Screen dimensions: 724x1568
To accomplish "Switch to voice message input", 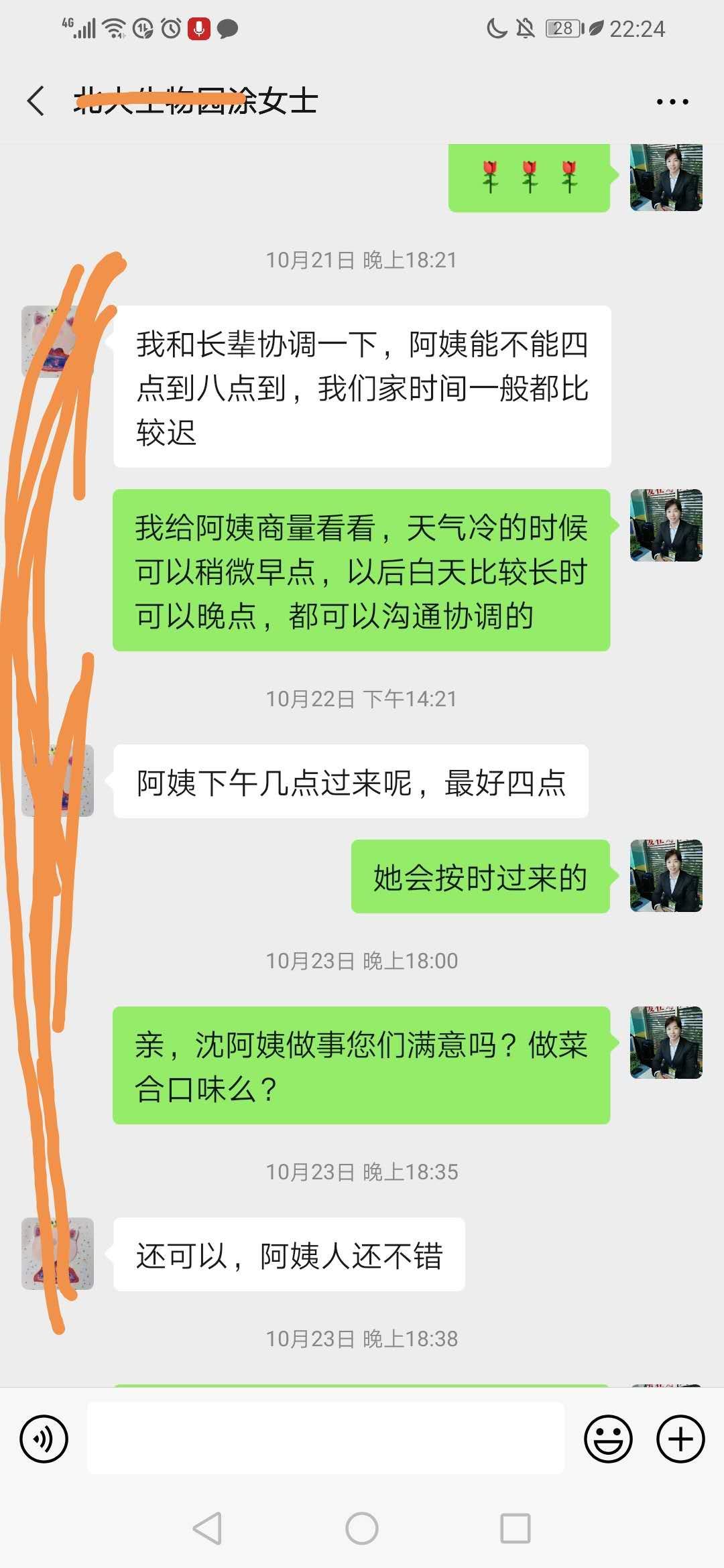I will point(44,1439).
